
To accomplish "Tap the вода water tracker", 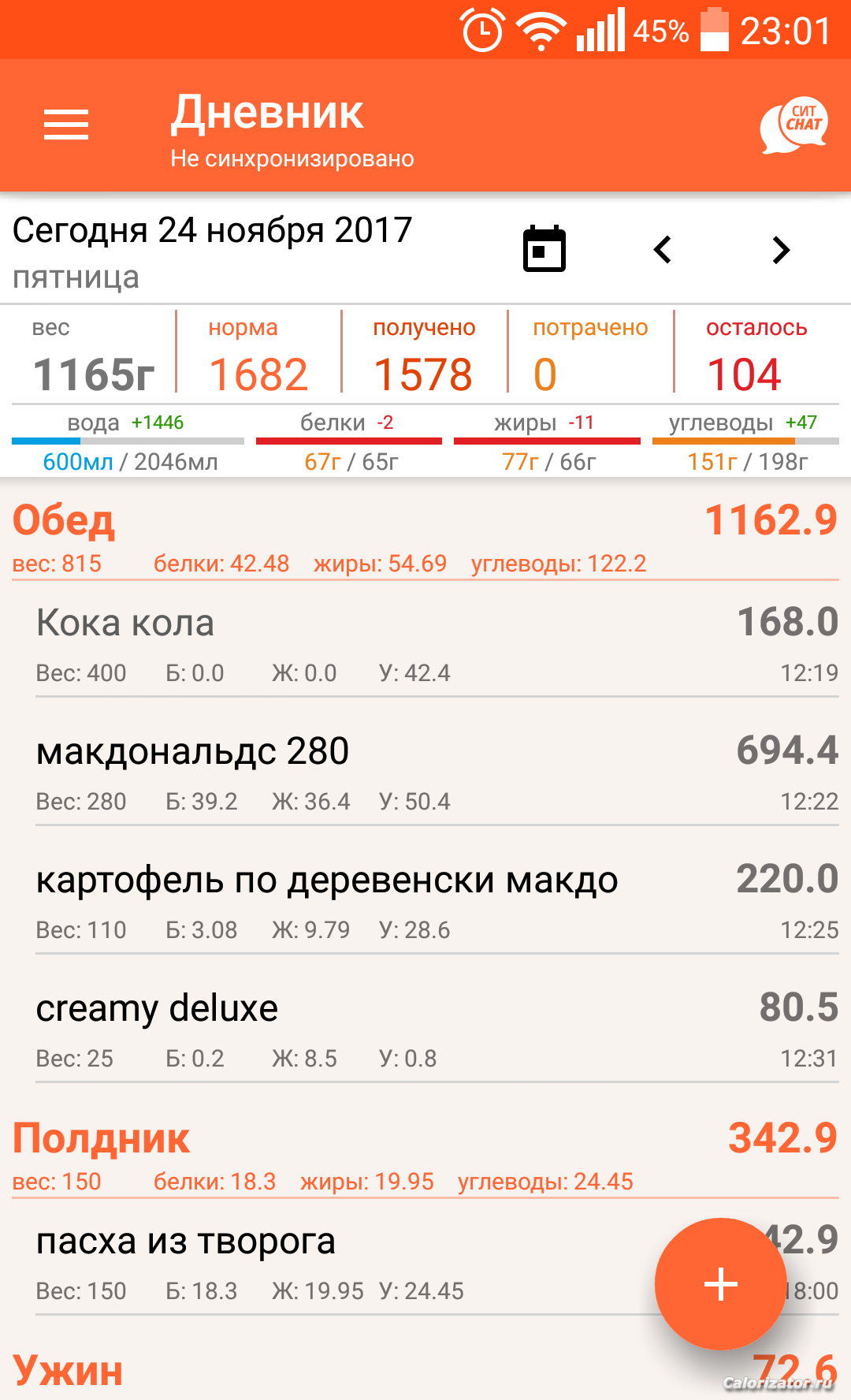I will 129,442.
